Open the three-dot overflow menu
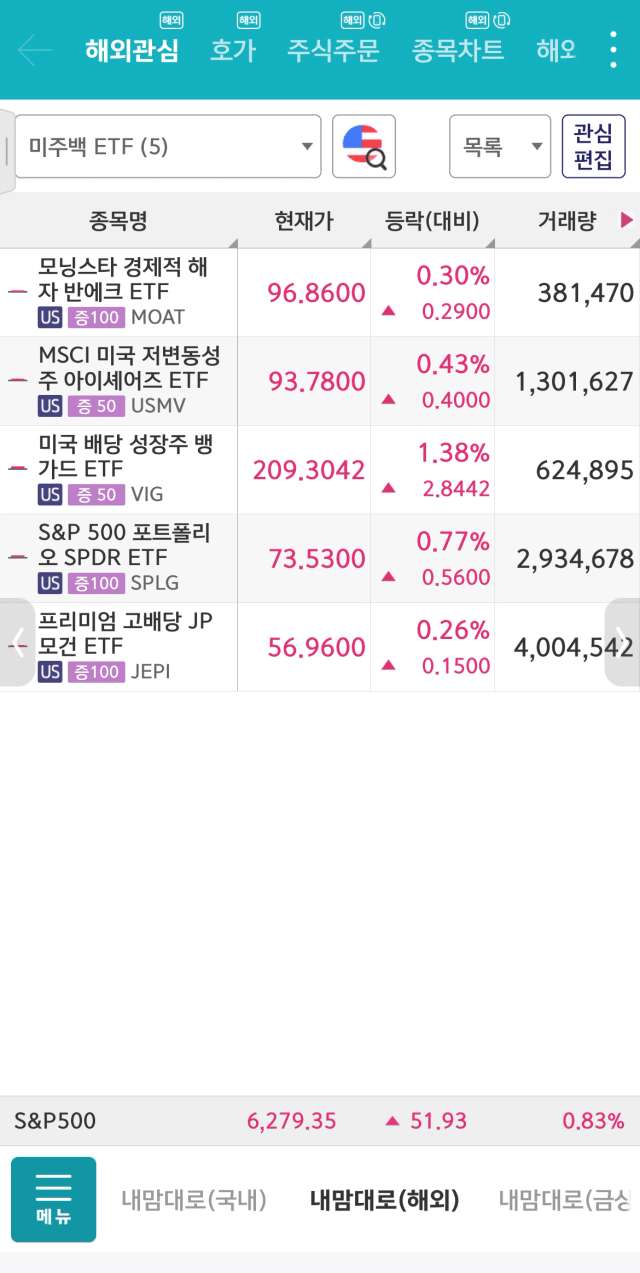Image resolution: width=640 pixels, height=1273 pixels. 614,50
